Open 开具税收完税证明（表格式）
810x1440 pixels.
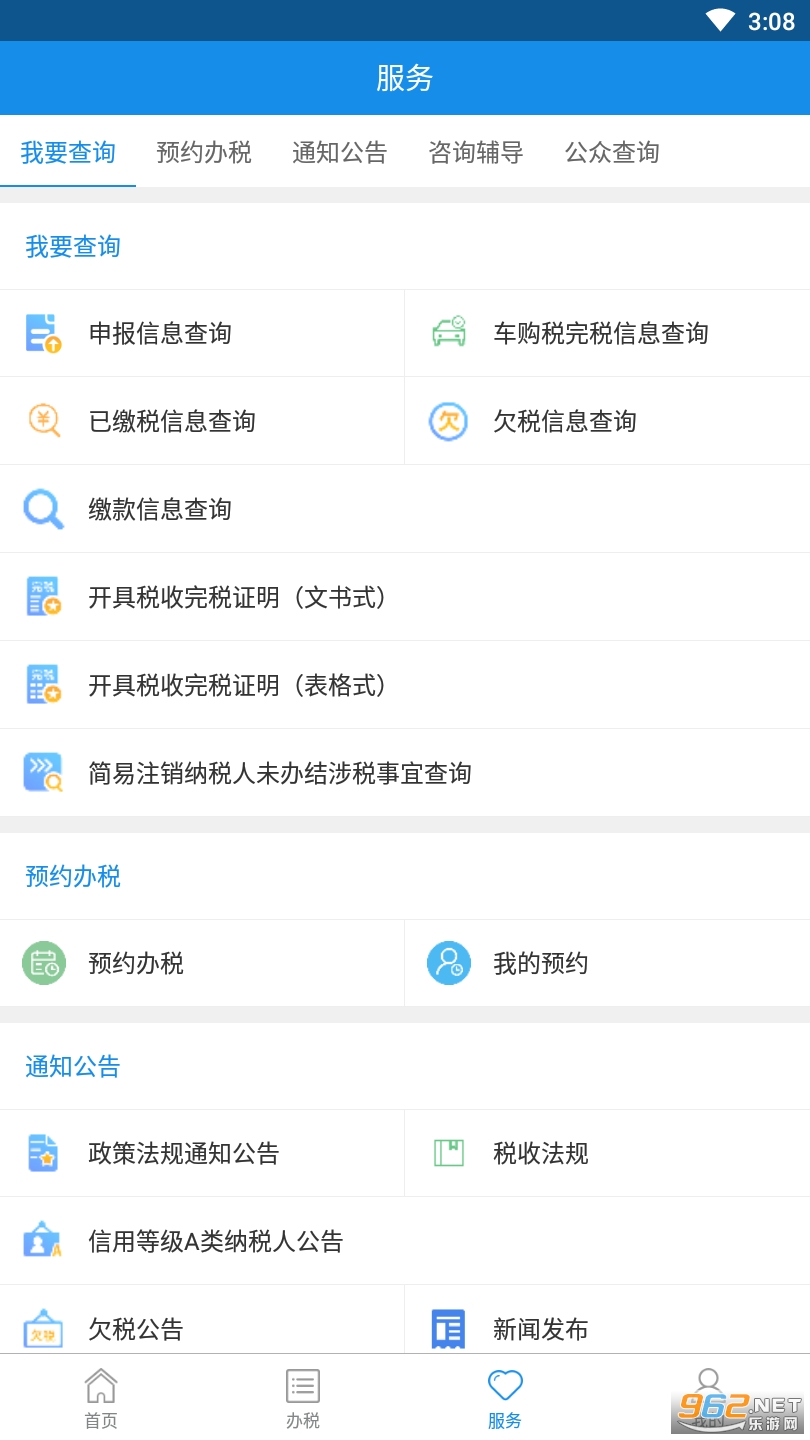238,686
